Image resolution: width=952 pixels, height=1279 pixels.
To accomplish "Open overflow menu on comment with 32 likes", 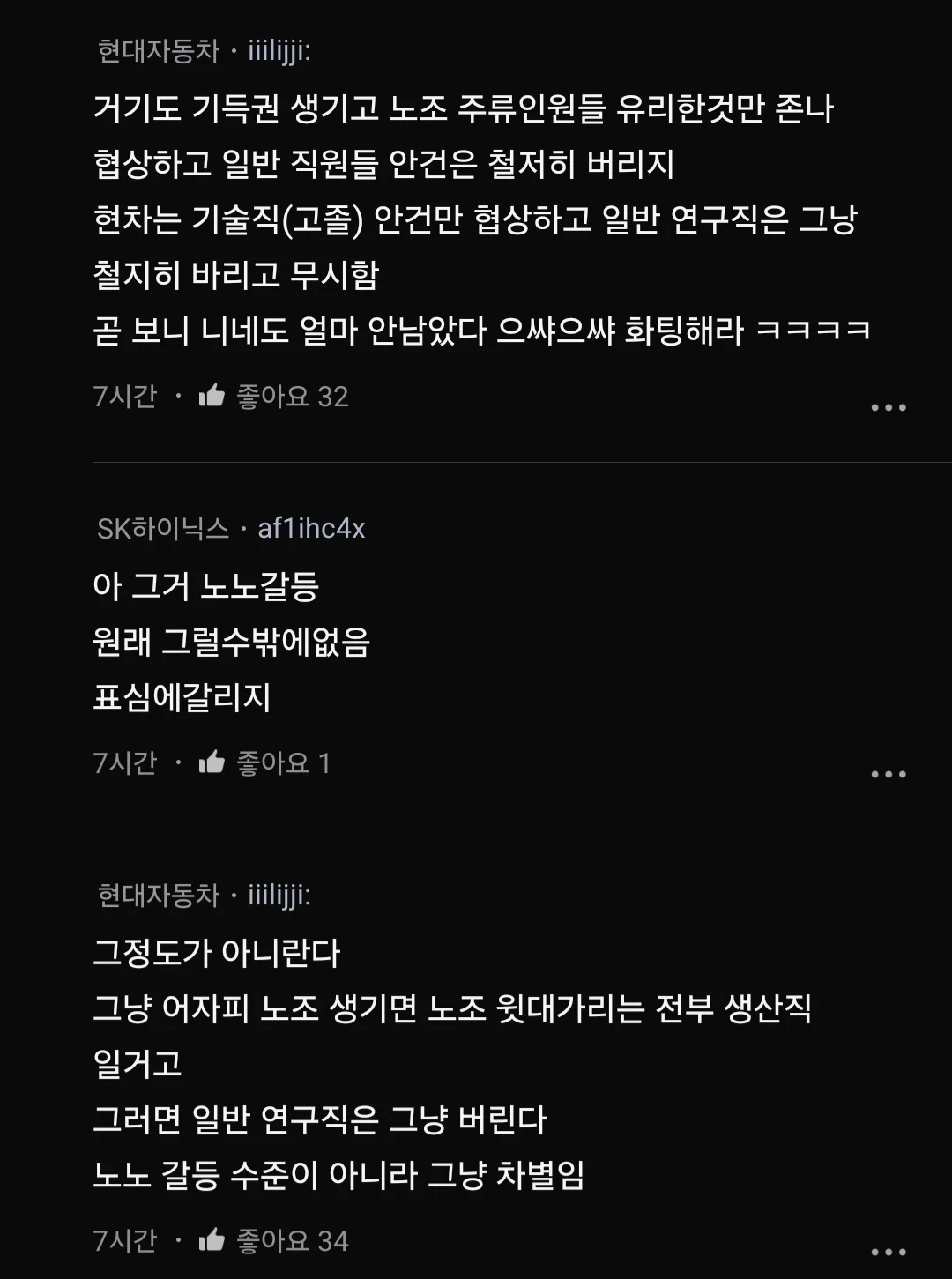I will [x=888, y=407].
